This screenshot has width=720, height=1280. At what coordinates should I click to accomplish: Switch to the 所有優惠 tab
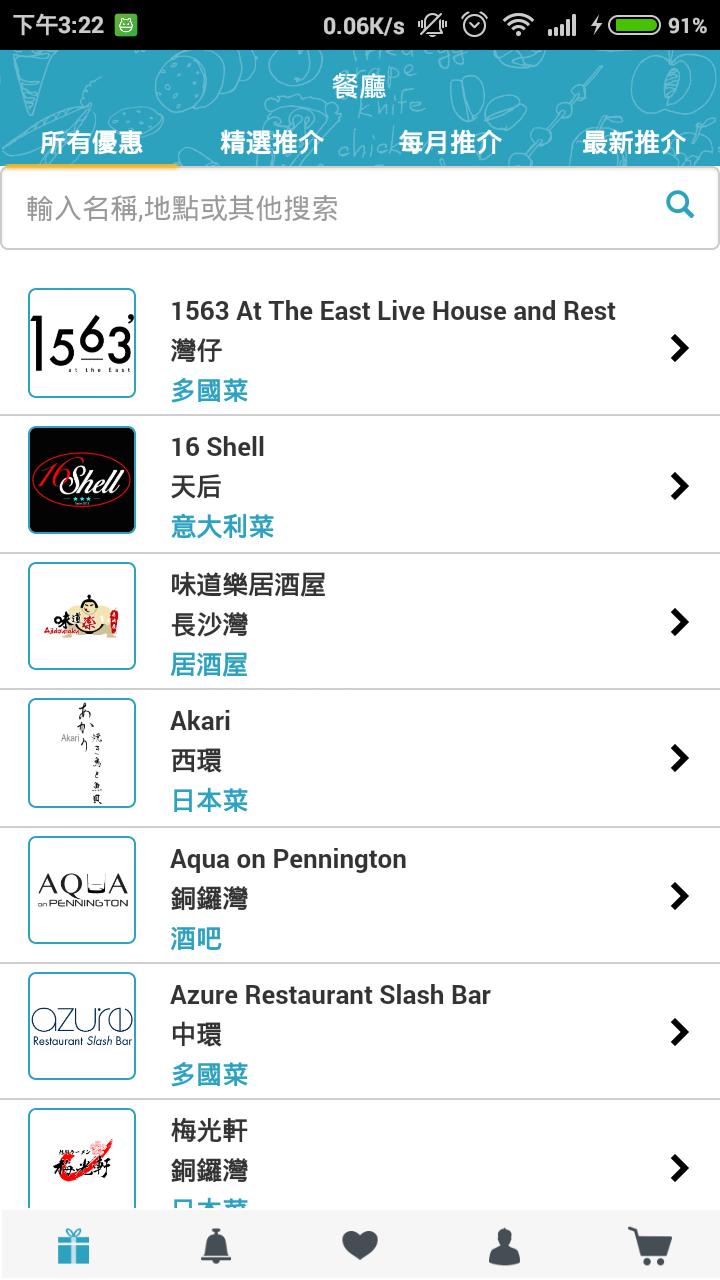[x=91, y=142]
